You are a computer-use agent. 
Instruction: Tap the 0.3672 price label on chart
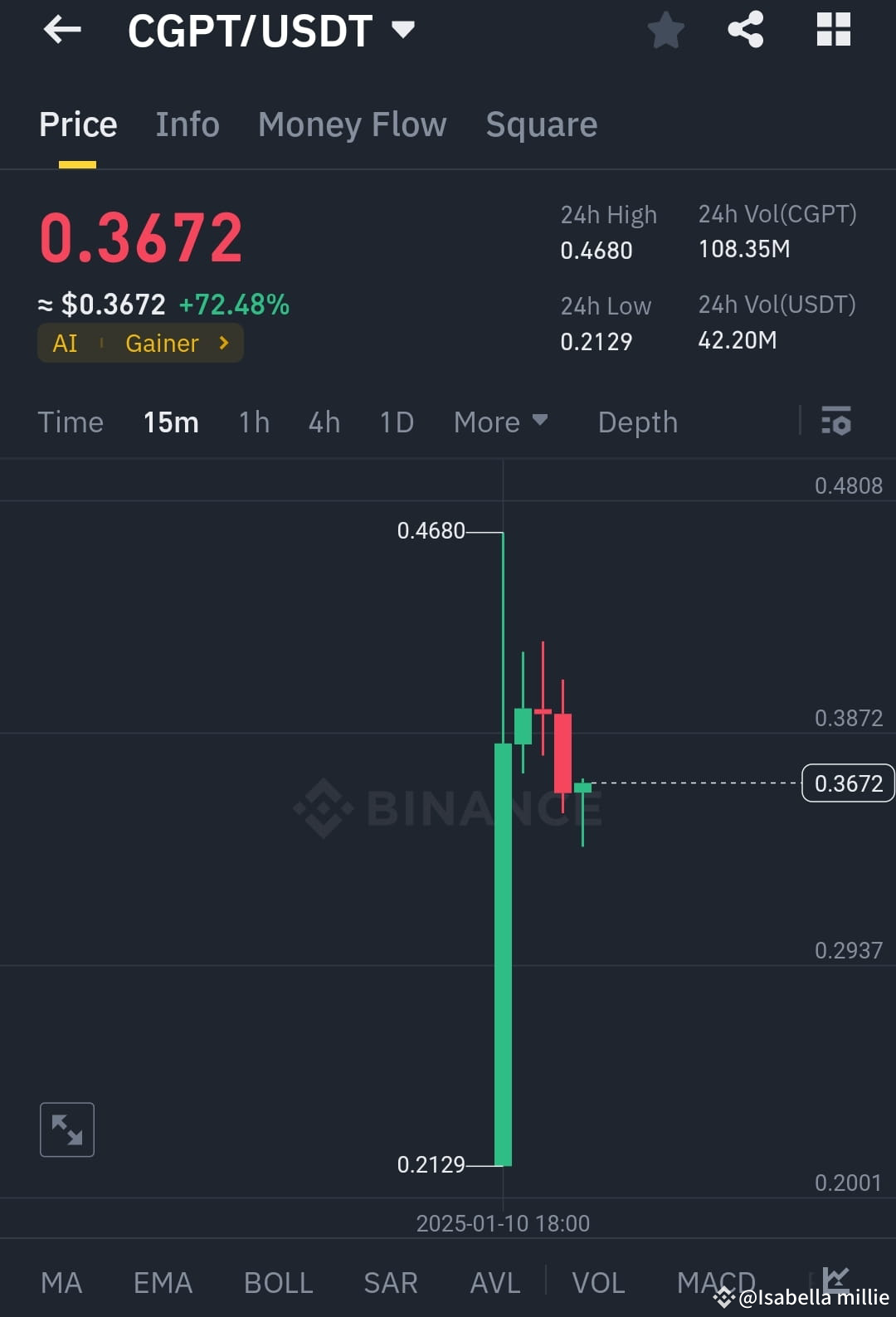tap(847, 783)
